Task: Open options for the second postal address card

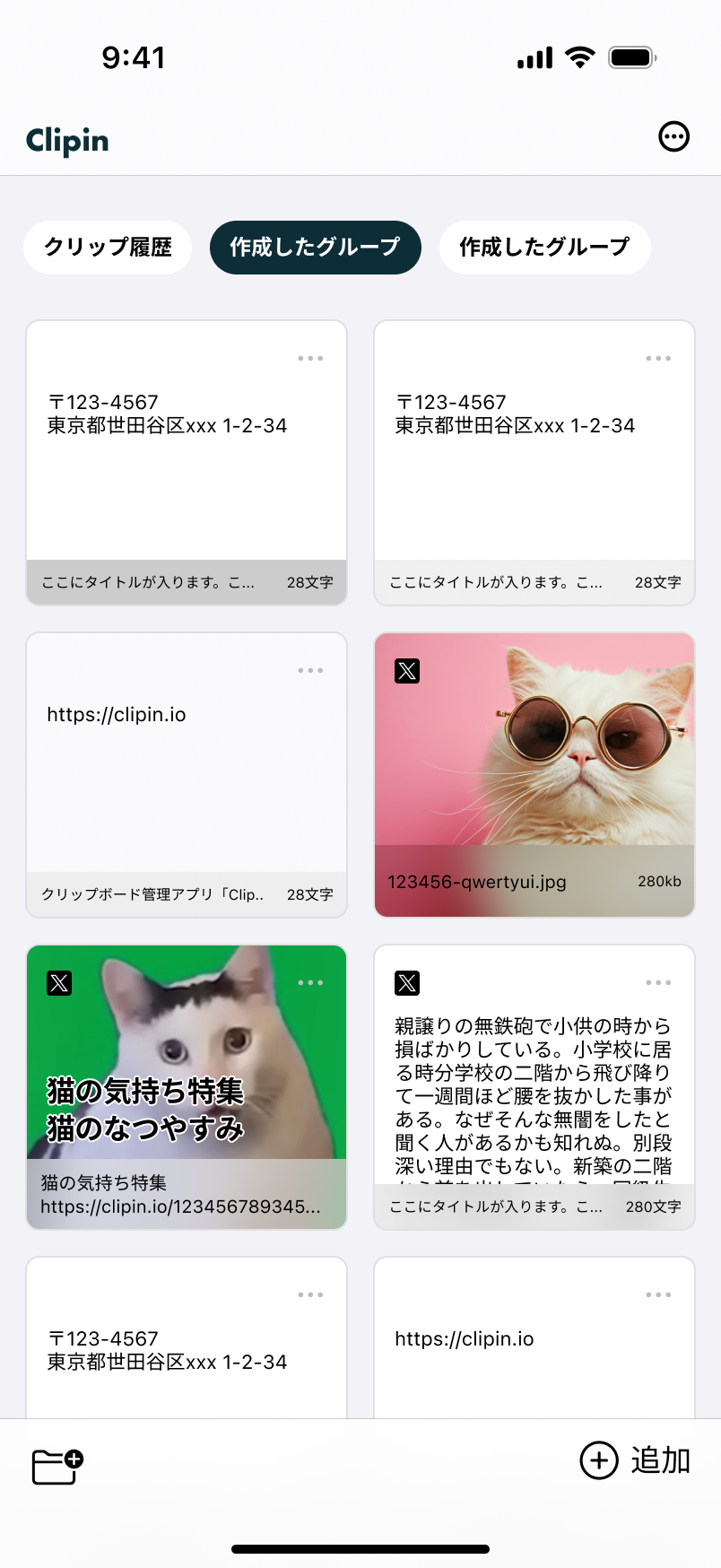Action: pos(658,357)
